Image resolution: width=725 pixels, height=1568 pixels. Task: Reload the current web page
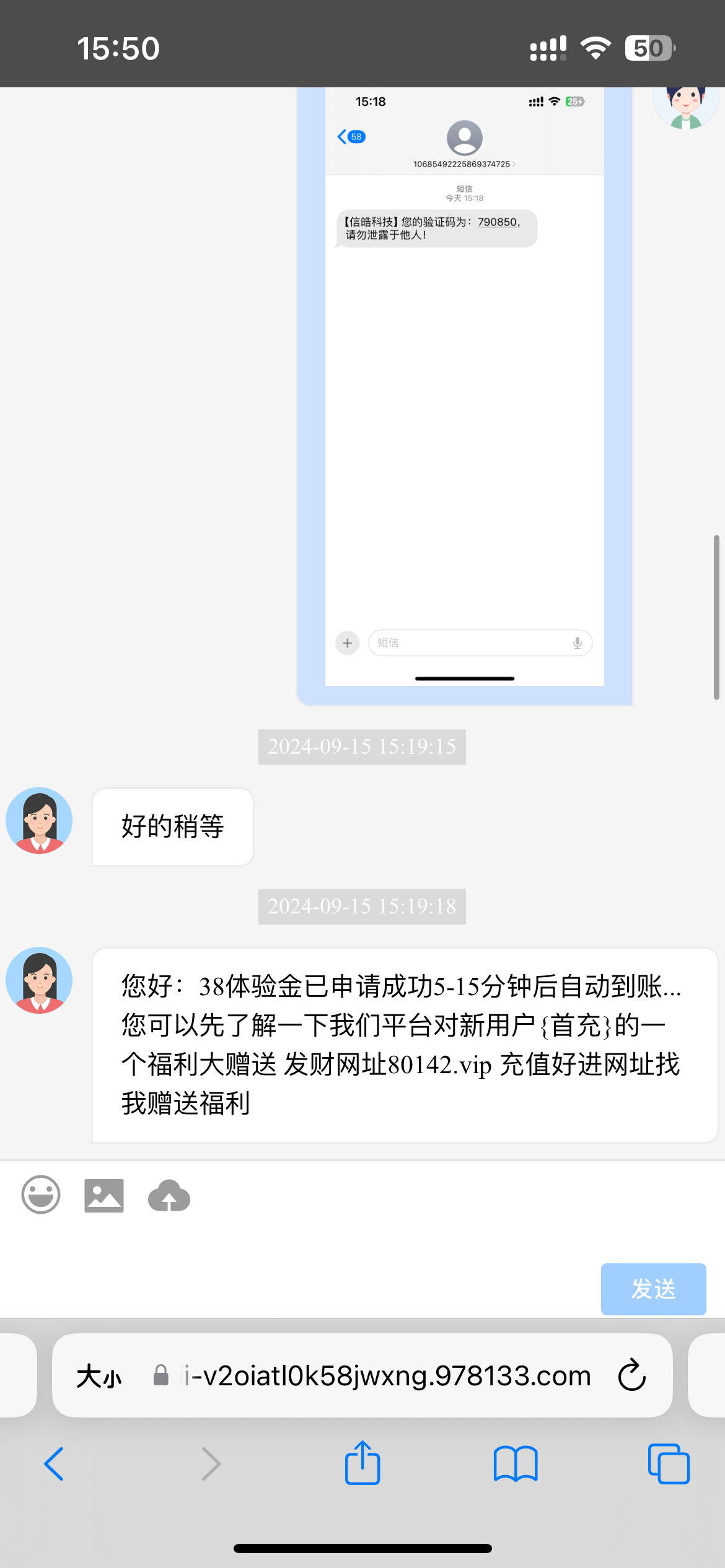point(631,1375)
